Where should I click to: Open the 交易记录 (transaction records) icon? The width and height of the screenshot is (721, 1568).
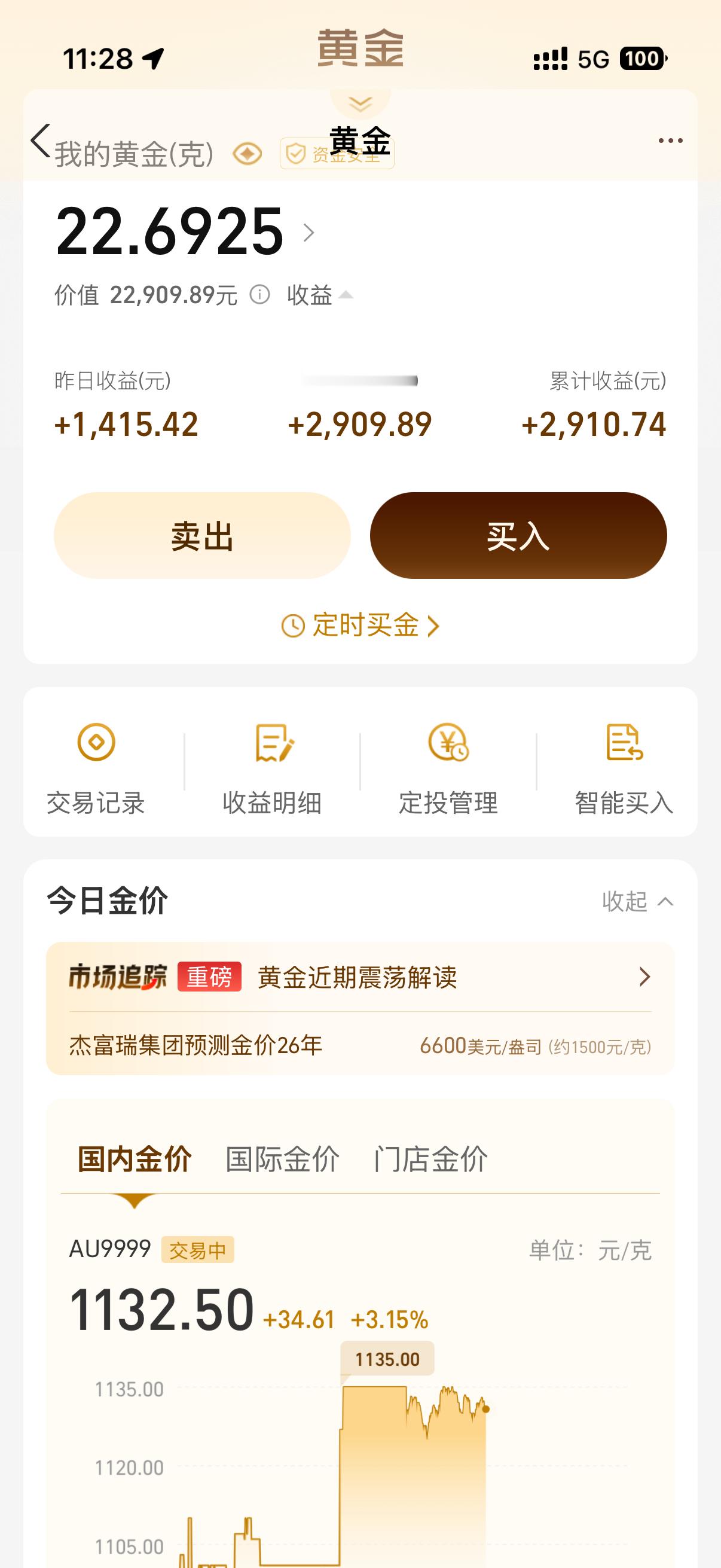coord(96,760)
